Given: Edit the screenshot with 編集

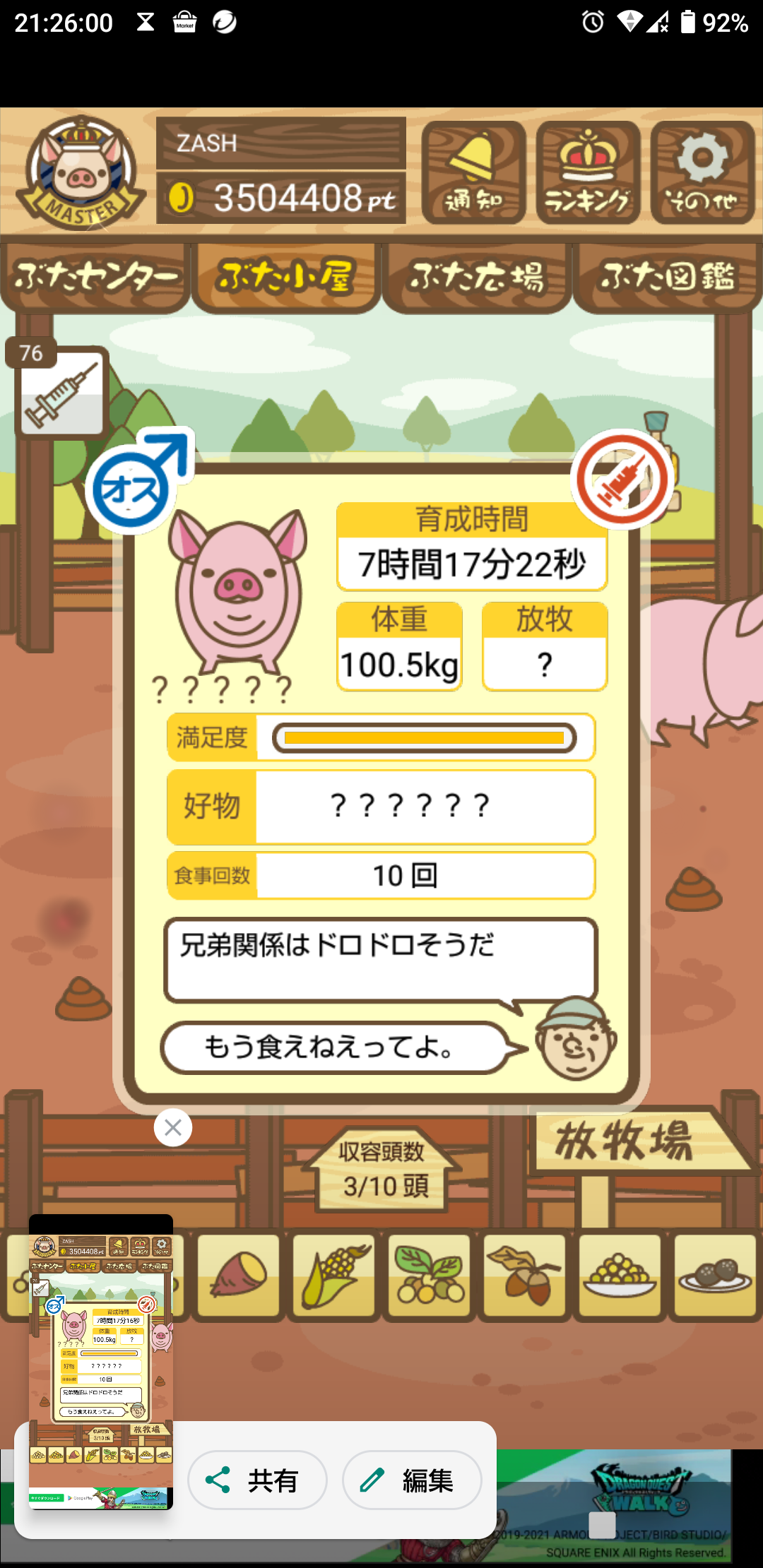Looking at the screenshot, I should pyautogui.click(x=413, y=1480).
